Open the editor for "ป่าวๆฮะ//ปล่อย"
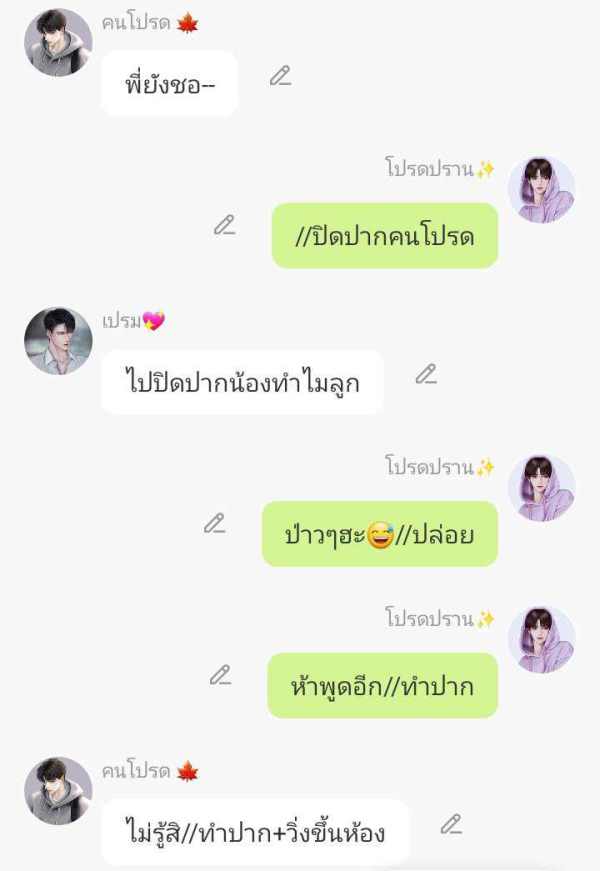This screenshot has width=600, height=871. click(214, 523)
